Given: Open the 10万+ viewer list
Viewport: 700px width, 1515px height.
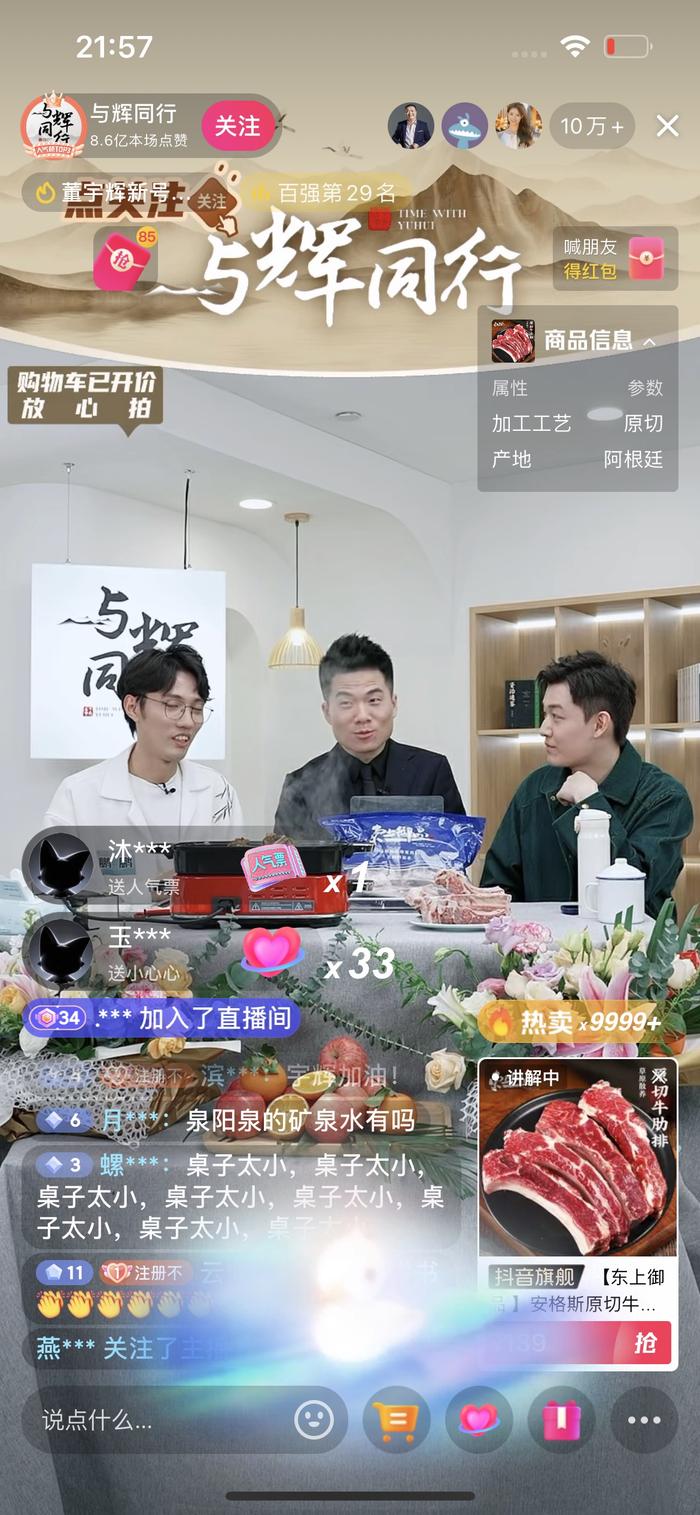Looking at the screenshot, I should (x=592, y=126).
